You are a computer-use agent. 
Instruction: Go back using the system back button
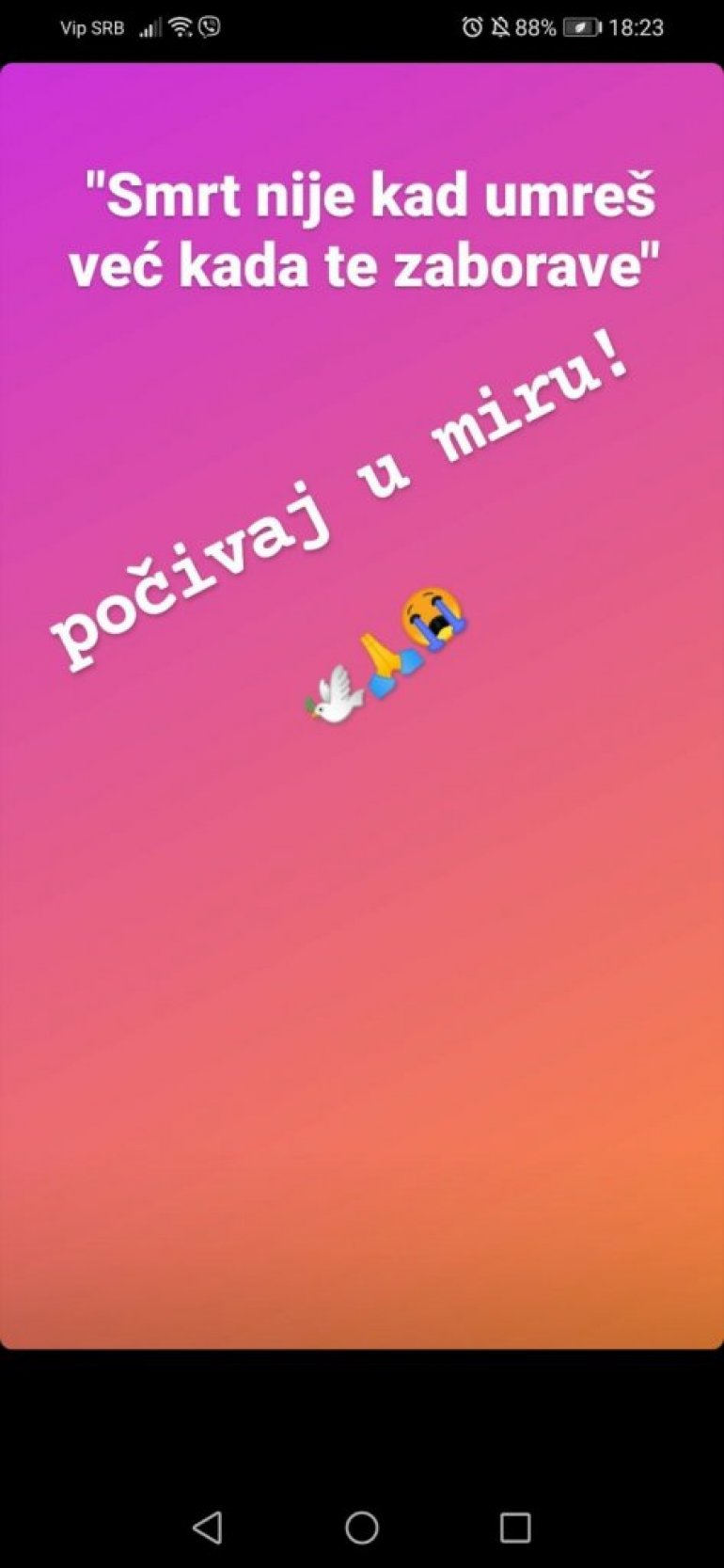click(208, 1528)
